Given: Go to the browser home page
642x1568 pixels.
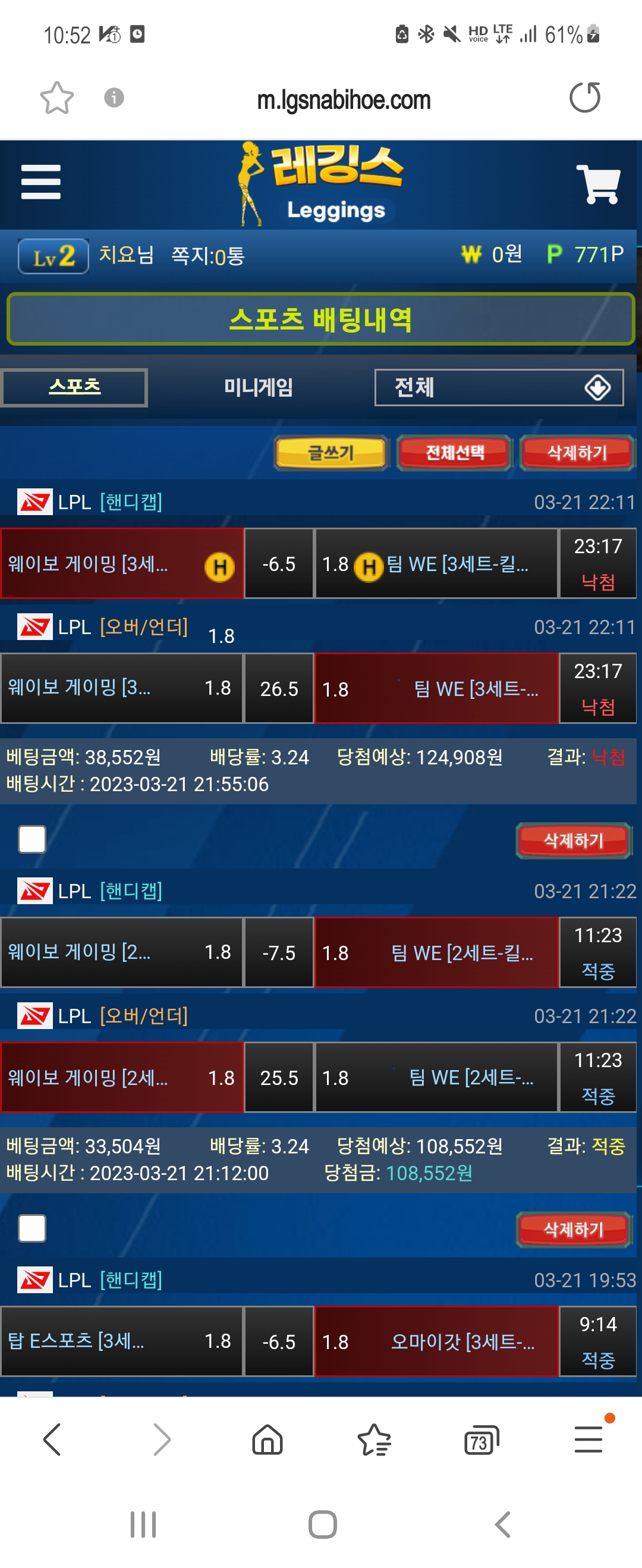Looking at the screenshot, I should (267, 1441).
